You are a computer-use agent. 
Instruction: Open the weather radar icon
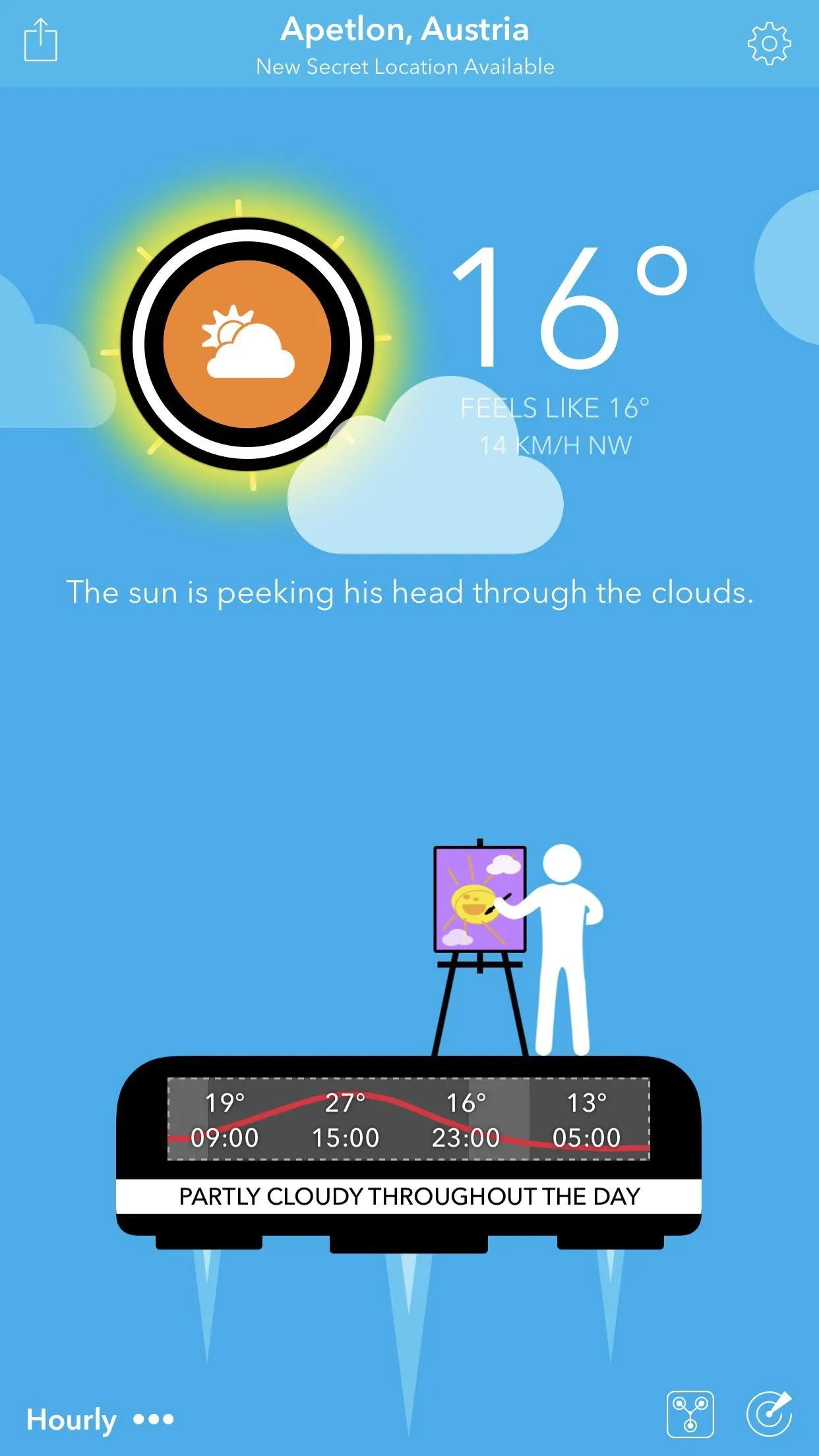tap(769, 1414)
